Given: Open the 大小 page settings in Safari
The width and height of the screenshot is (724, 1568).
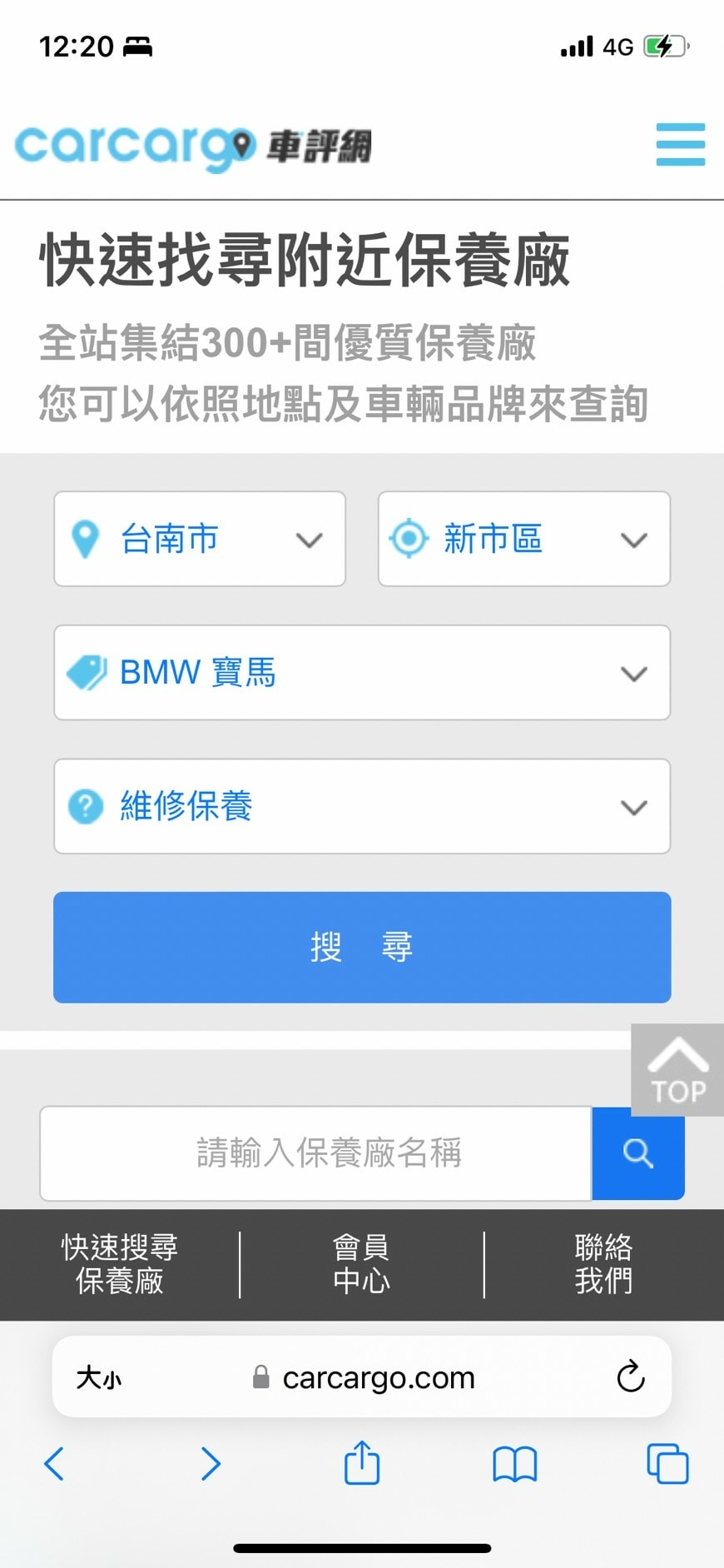Looking at the screenshot, I should [99, 1377].
